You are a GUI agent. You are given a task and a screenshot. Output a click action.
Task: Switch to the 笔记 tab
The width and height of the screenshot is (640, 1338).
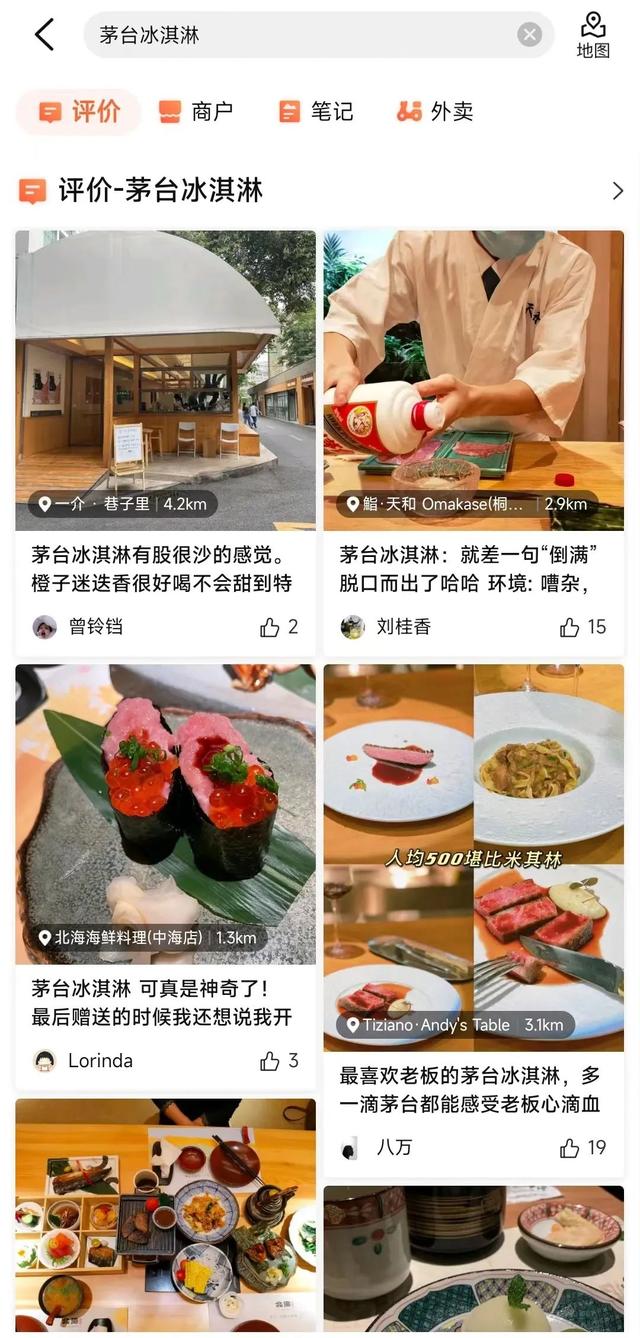click(316, 112)
